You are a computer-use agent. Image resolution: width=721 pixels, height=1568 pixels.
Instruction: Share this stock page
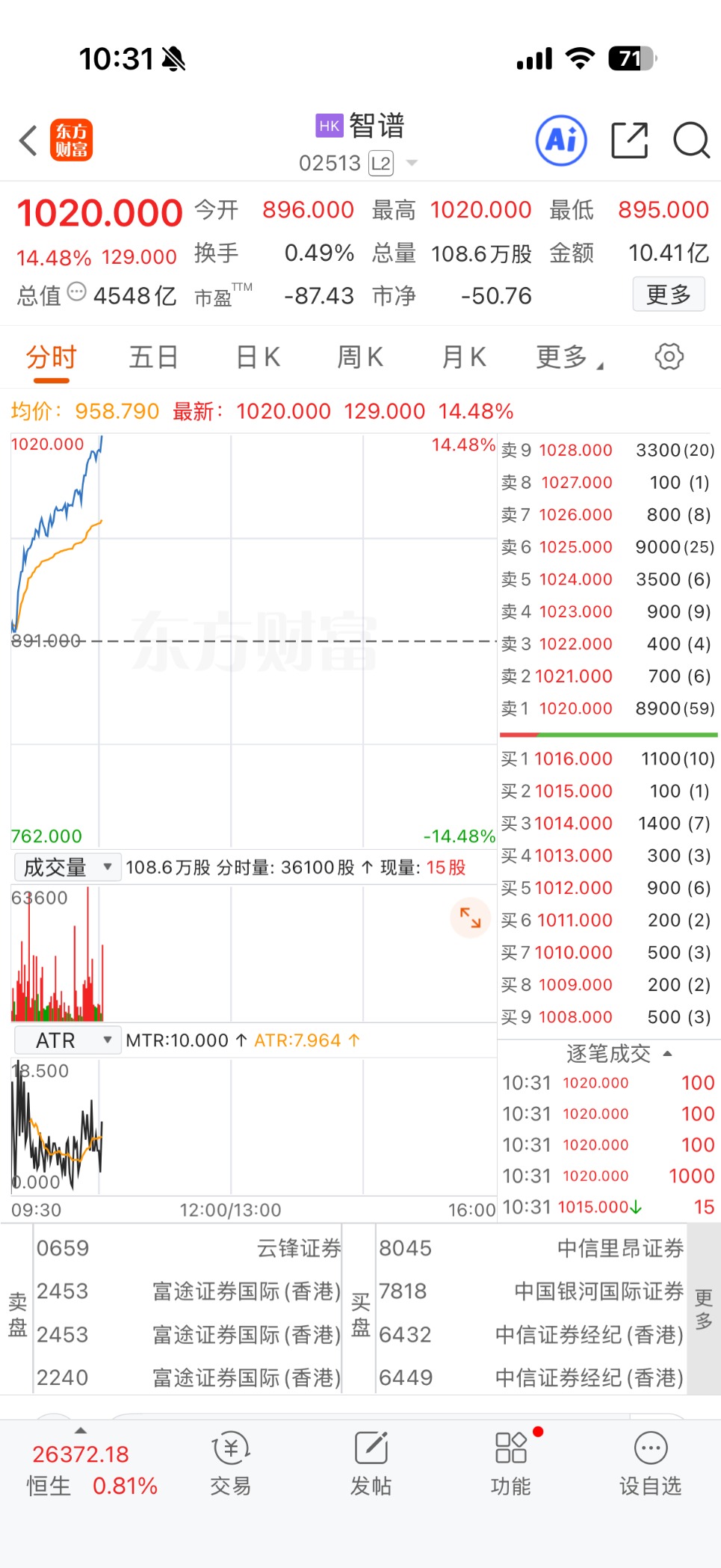[x=629, y=141]
